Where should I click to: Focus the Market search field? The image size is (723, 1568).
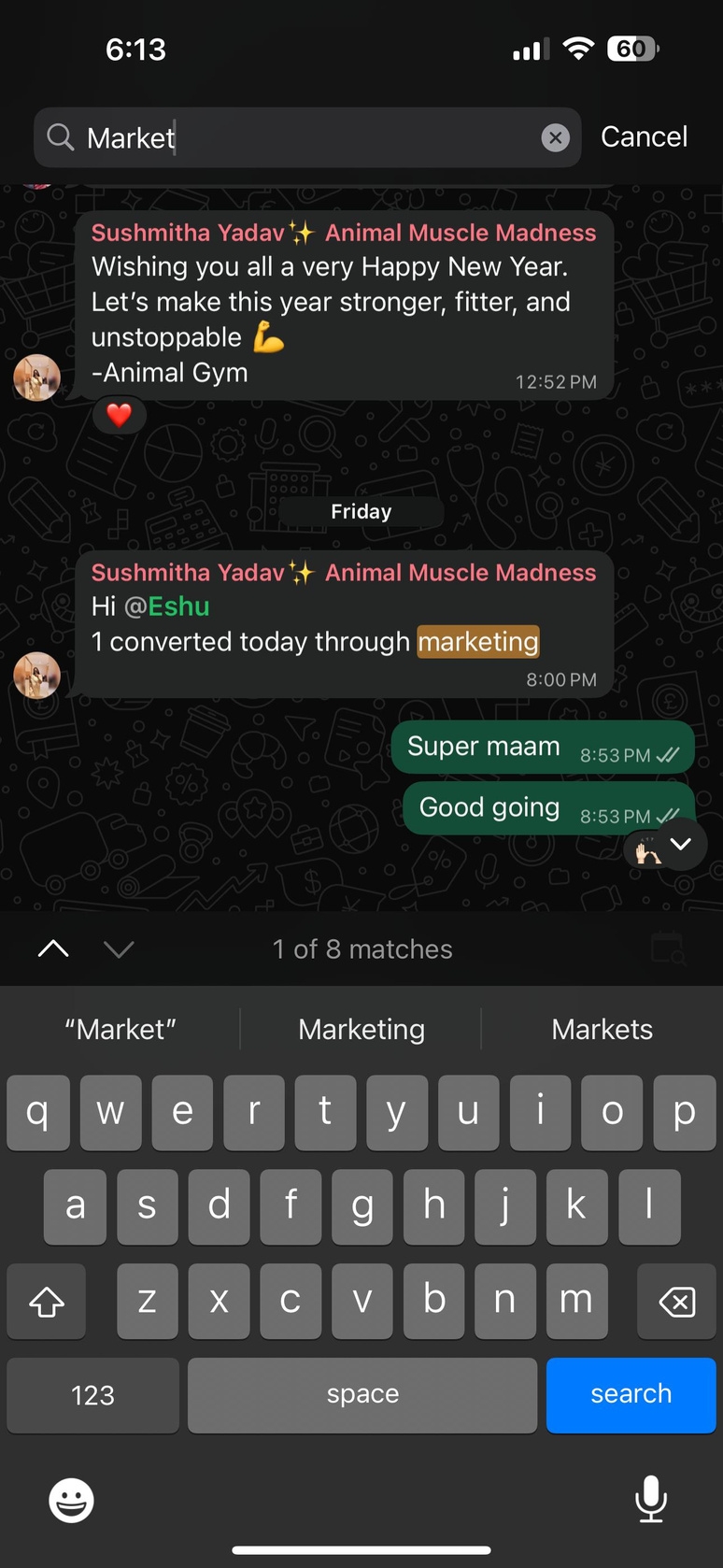point(308,138)
